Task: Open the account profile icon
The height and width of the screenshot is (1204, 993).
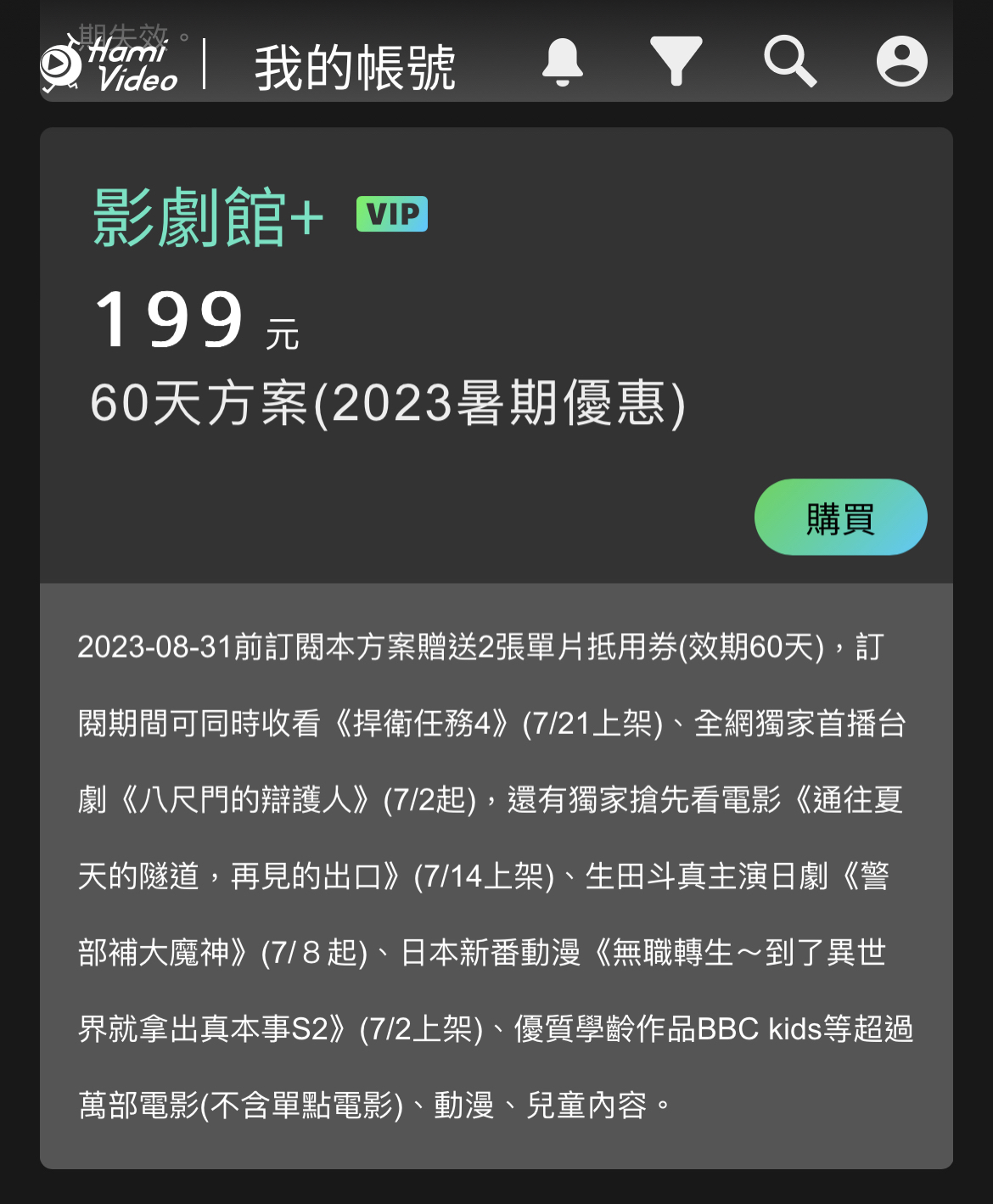Action: [x=901, y=61]
